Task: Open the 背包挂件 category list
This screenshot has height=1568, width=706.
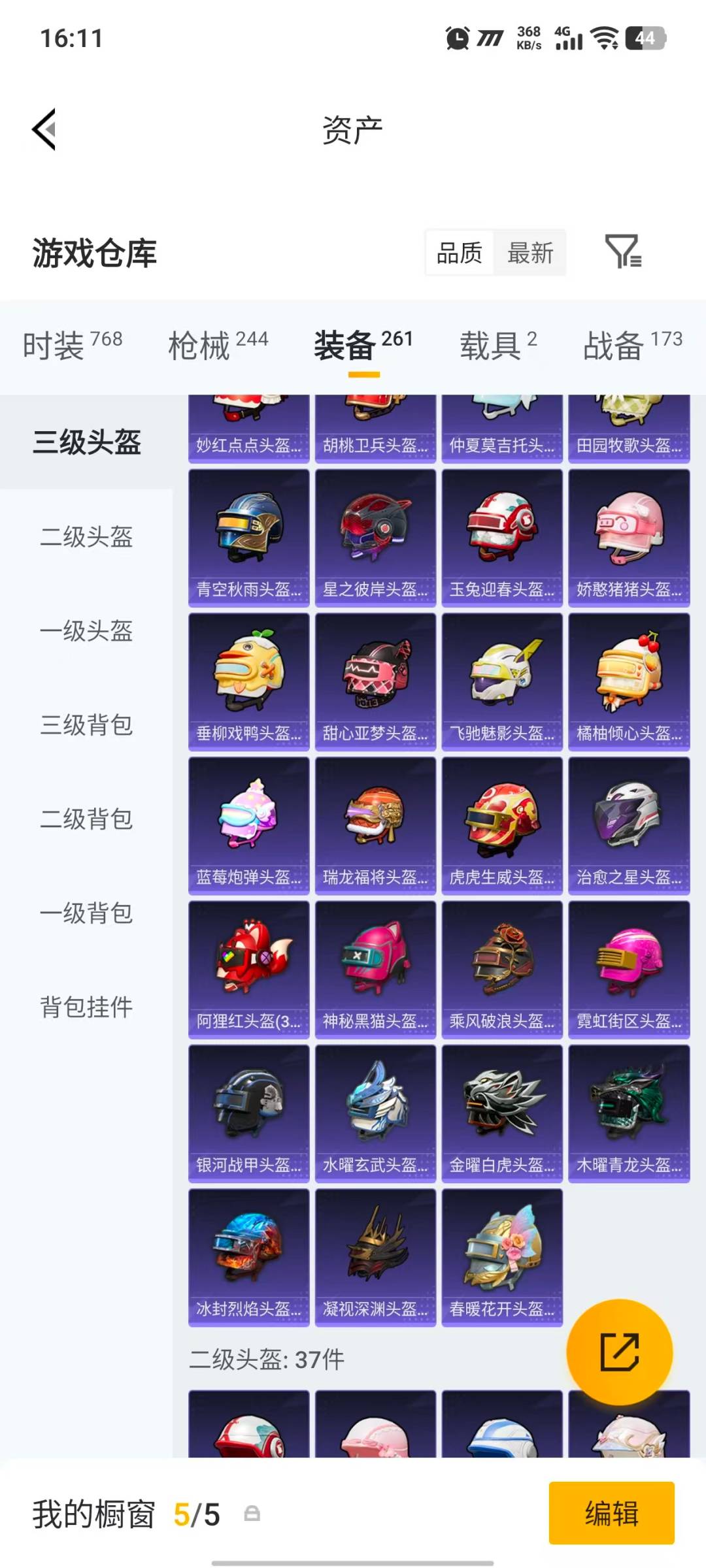Action: click(86, 1007)
